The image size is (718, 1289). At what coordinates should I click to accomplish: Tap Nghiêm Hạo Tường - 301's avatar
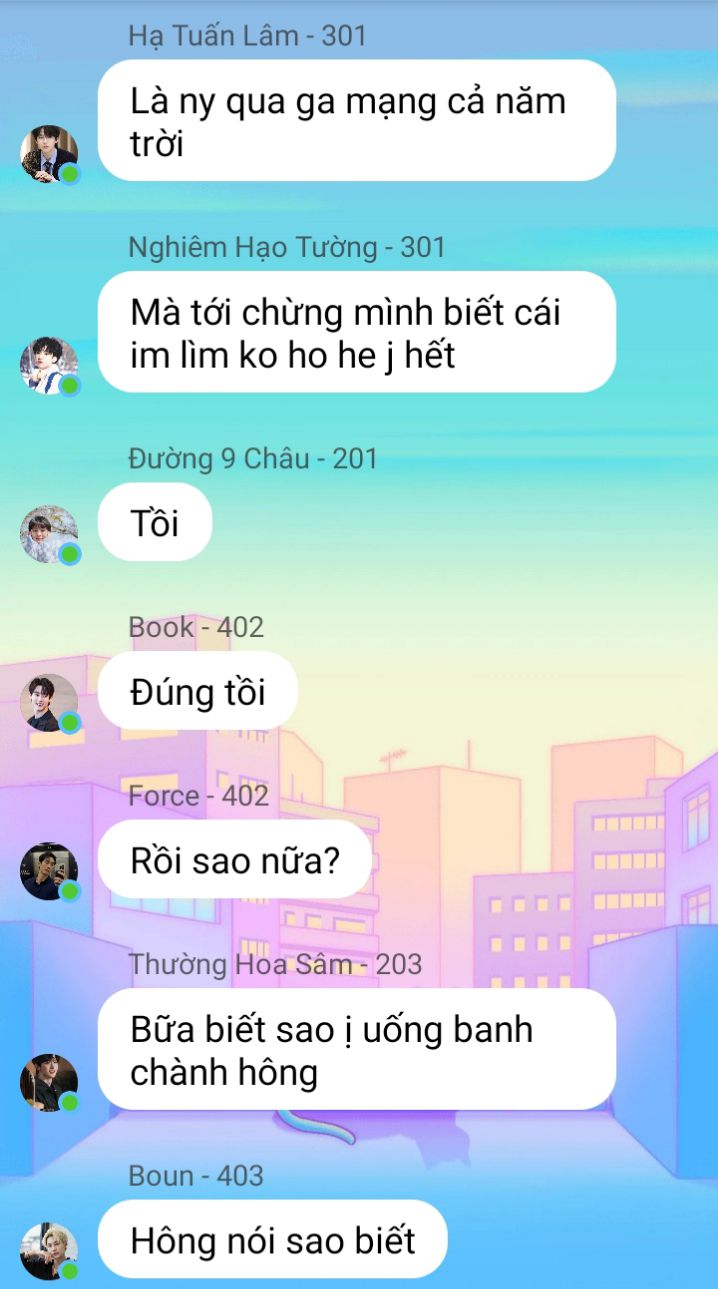tap(49, 365)
